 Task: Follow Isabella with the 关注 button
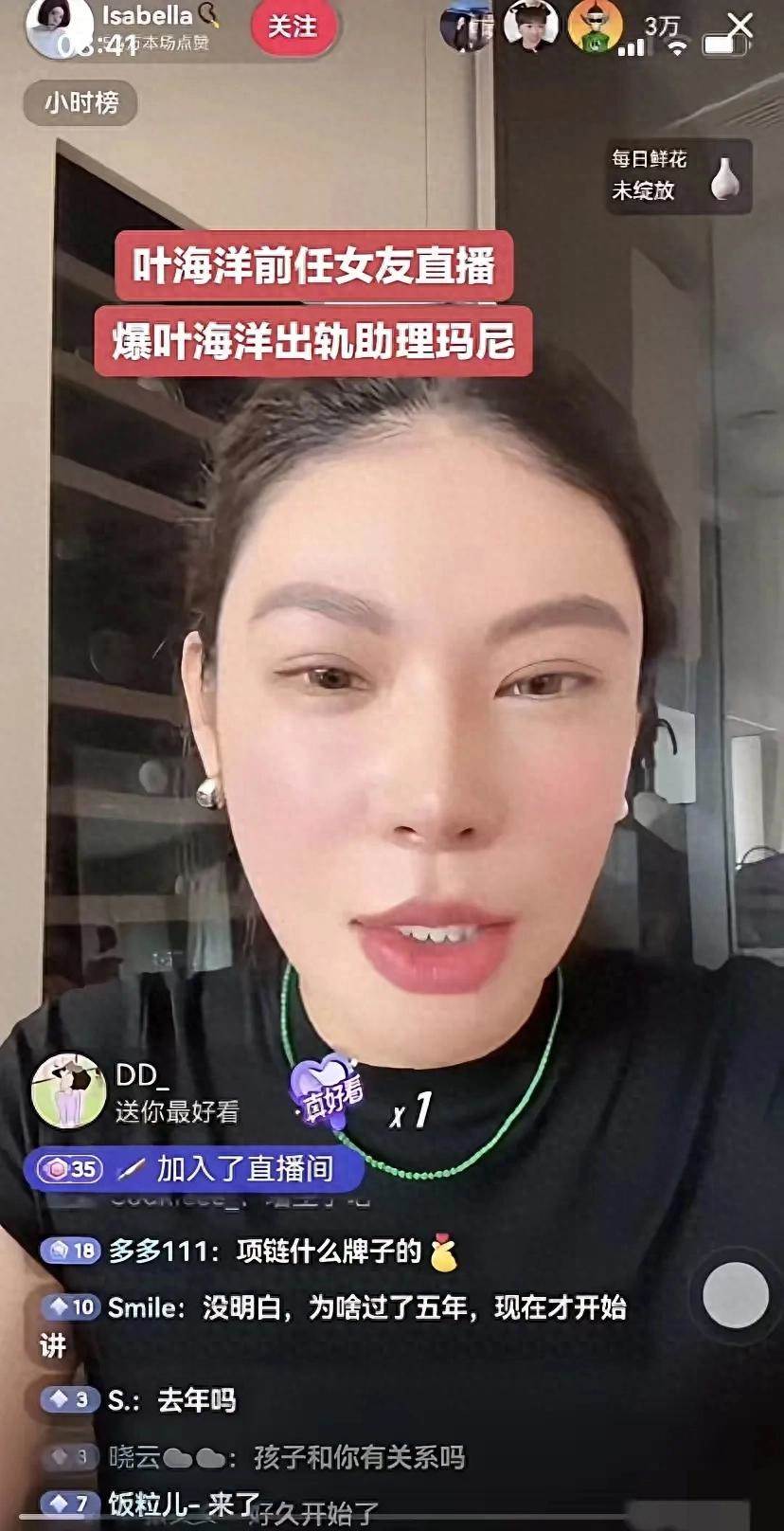coord(292,27)
